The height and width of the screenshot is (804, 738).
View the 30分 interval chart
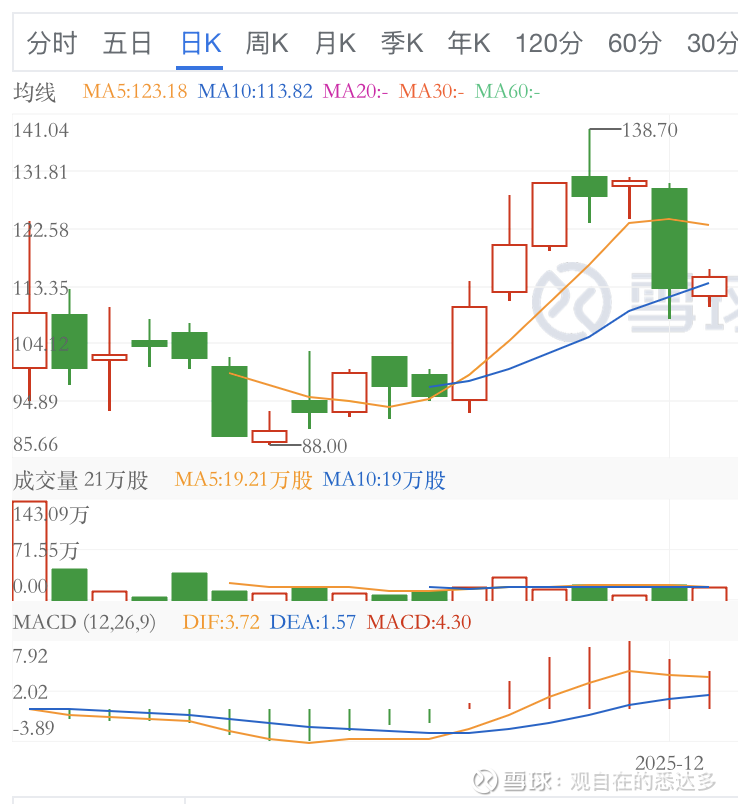click(711, 43)
